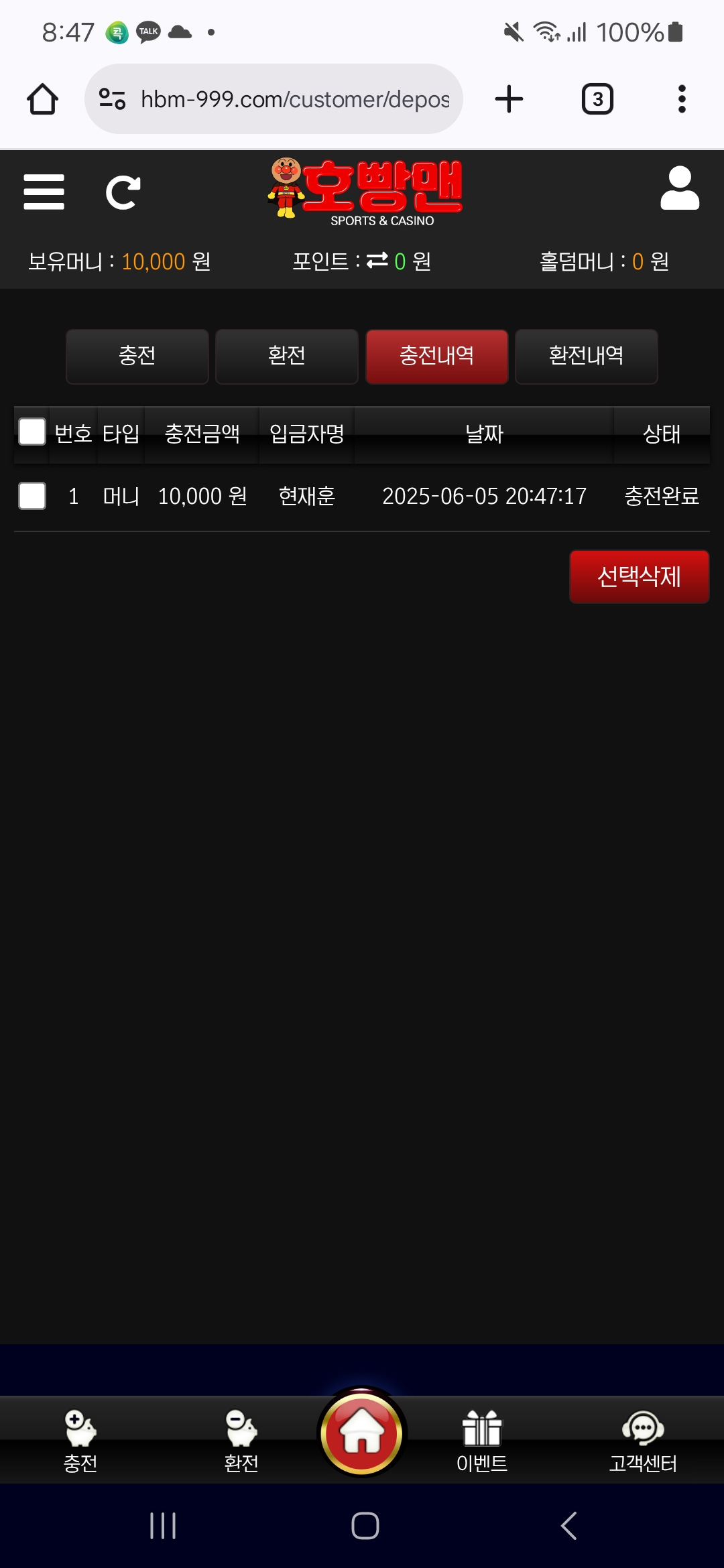Check the box for deposit row 1
The width and height of the screenshot is (724, 1568).
32,496
